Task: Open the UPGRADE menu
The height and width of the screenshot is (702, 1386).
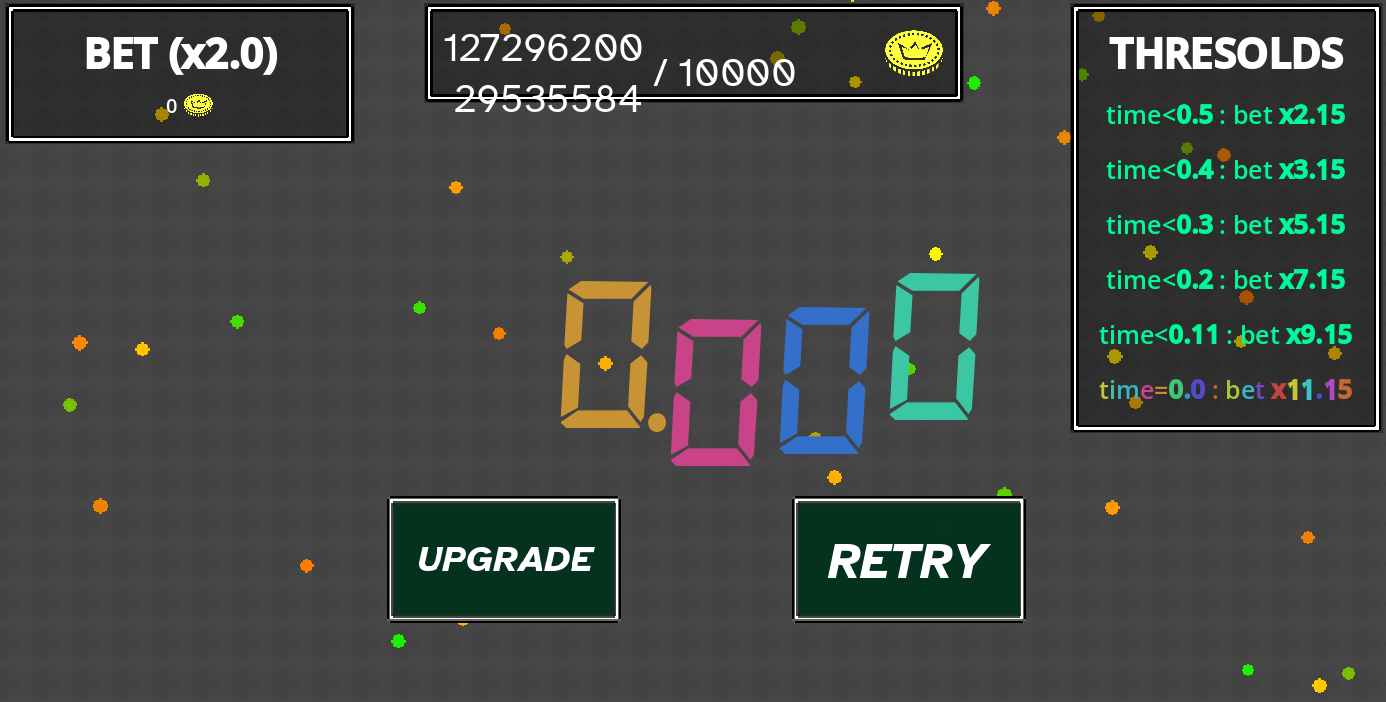Action: tap(504, 559)
